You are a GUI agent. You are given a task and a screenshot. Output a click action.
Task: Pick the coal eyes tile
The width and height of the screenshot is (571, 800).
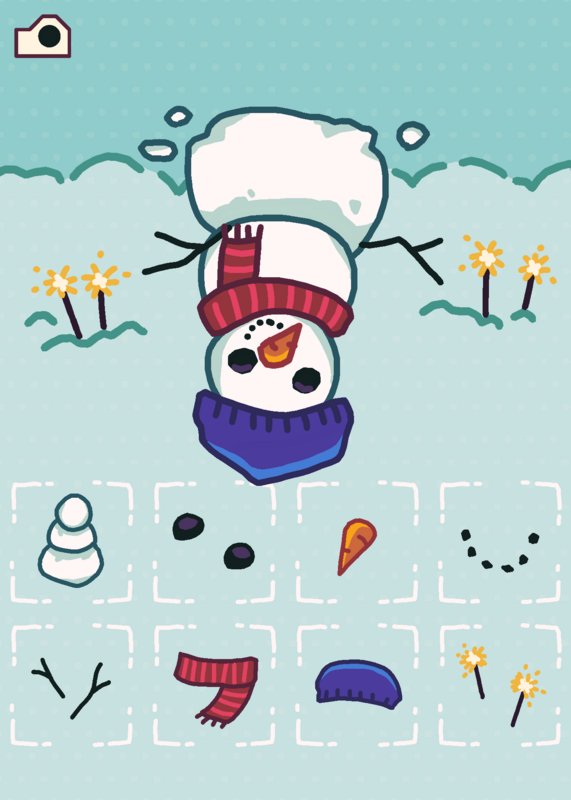(x=214, y=541)
